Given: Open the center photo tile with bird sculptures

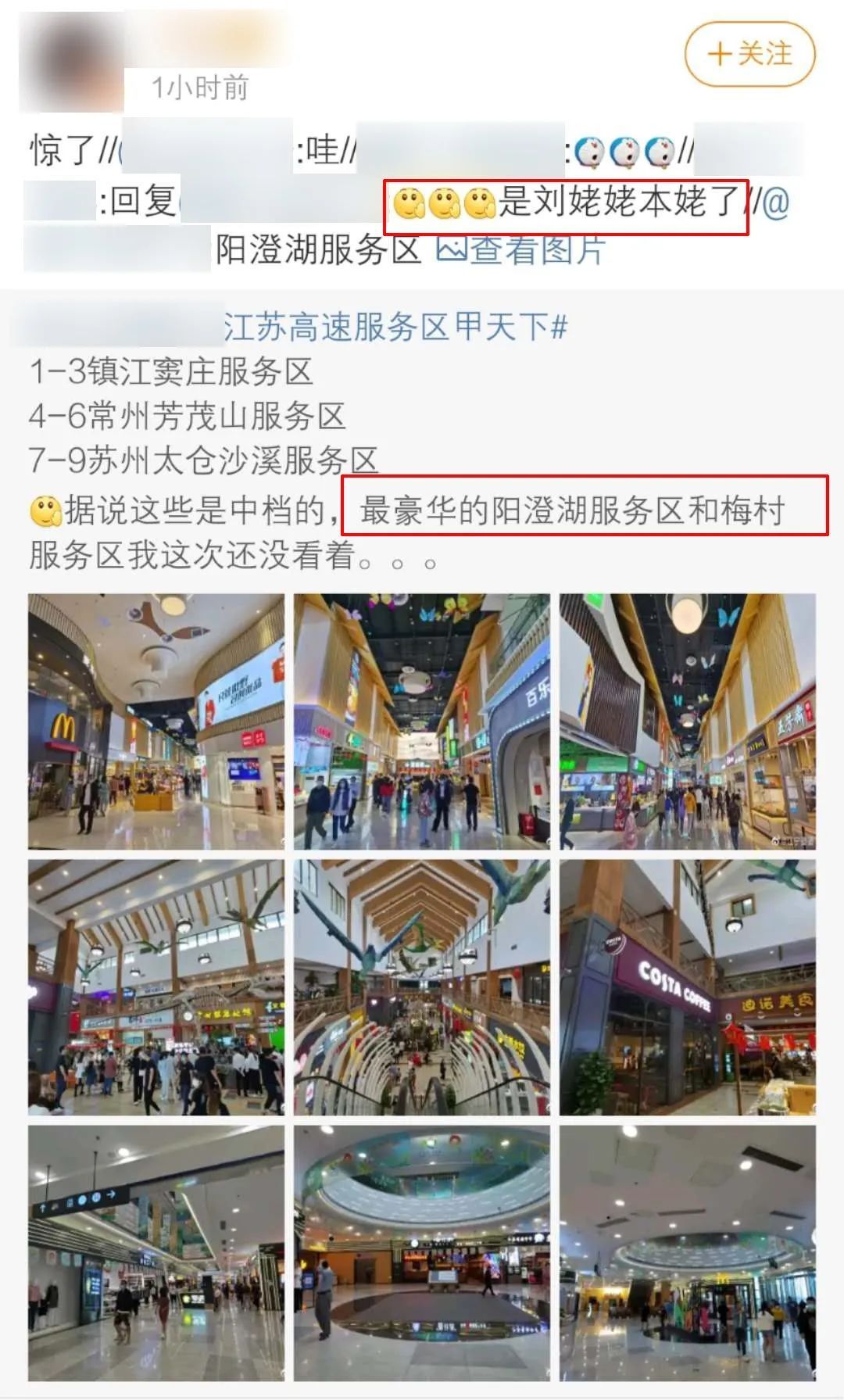Looking at the screenshot, I should [x=421, y=986].
